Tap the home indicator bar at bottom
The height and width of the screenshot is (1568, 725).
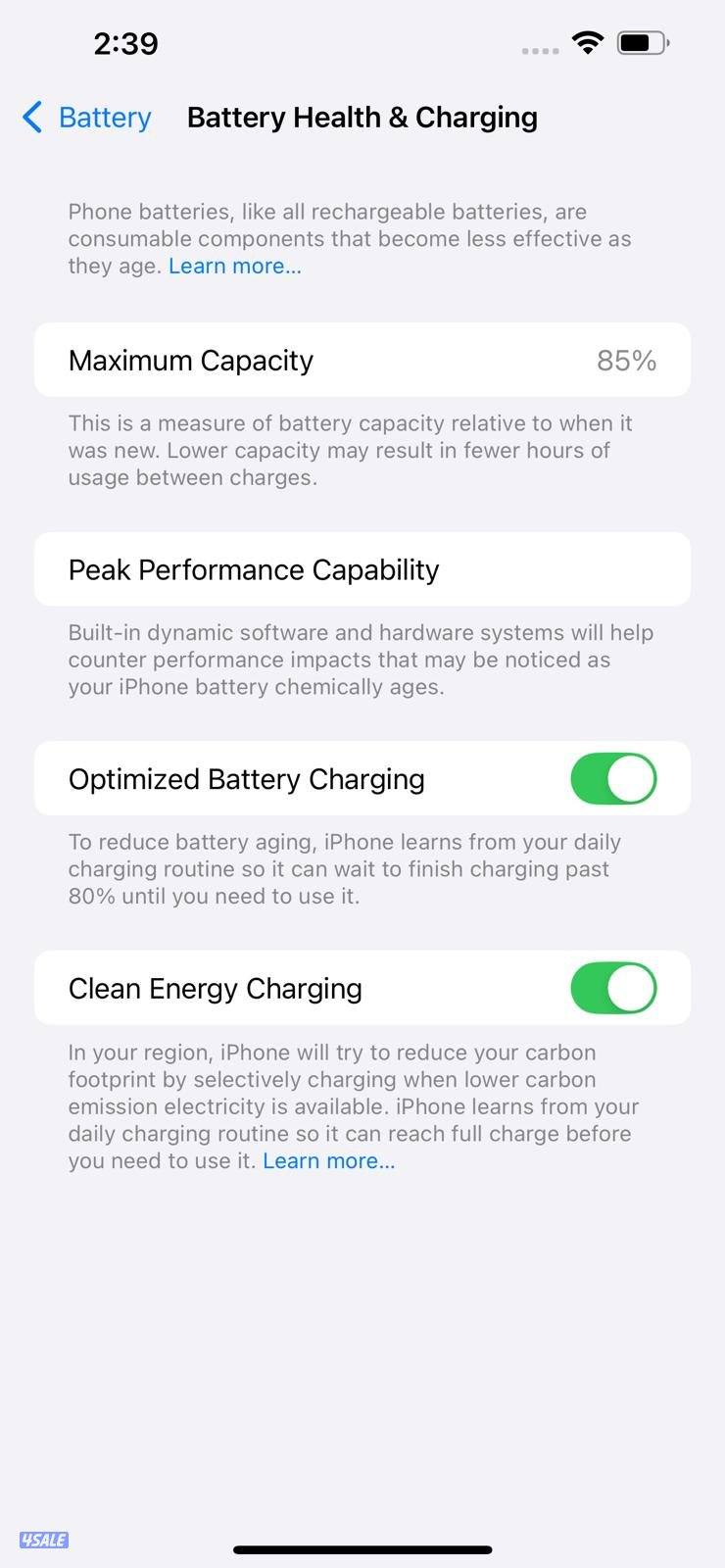362,1549
